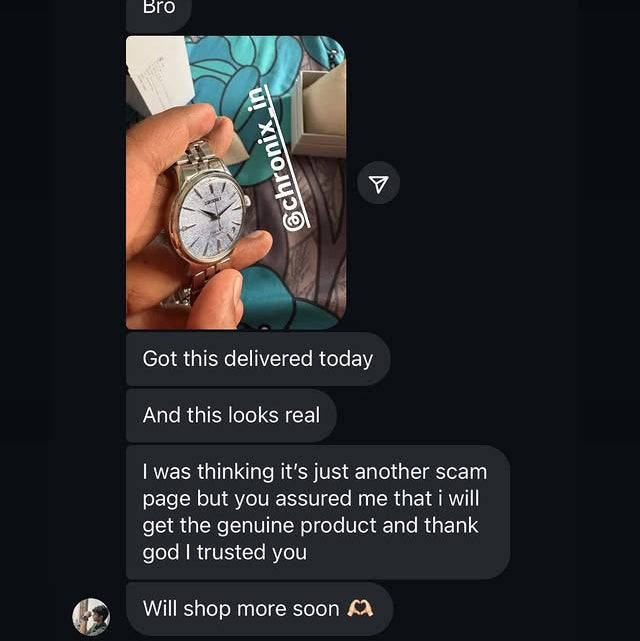Open the watch photo in the chat
This screenshot has width=640, height=641.
tap(235, 182)
